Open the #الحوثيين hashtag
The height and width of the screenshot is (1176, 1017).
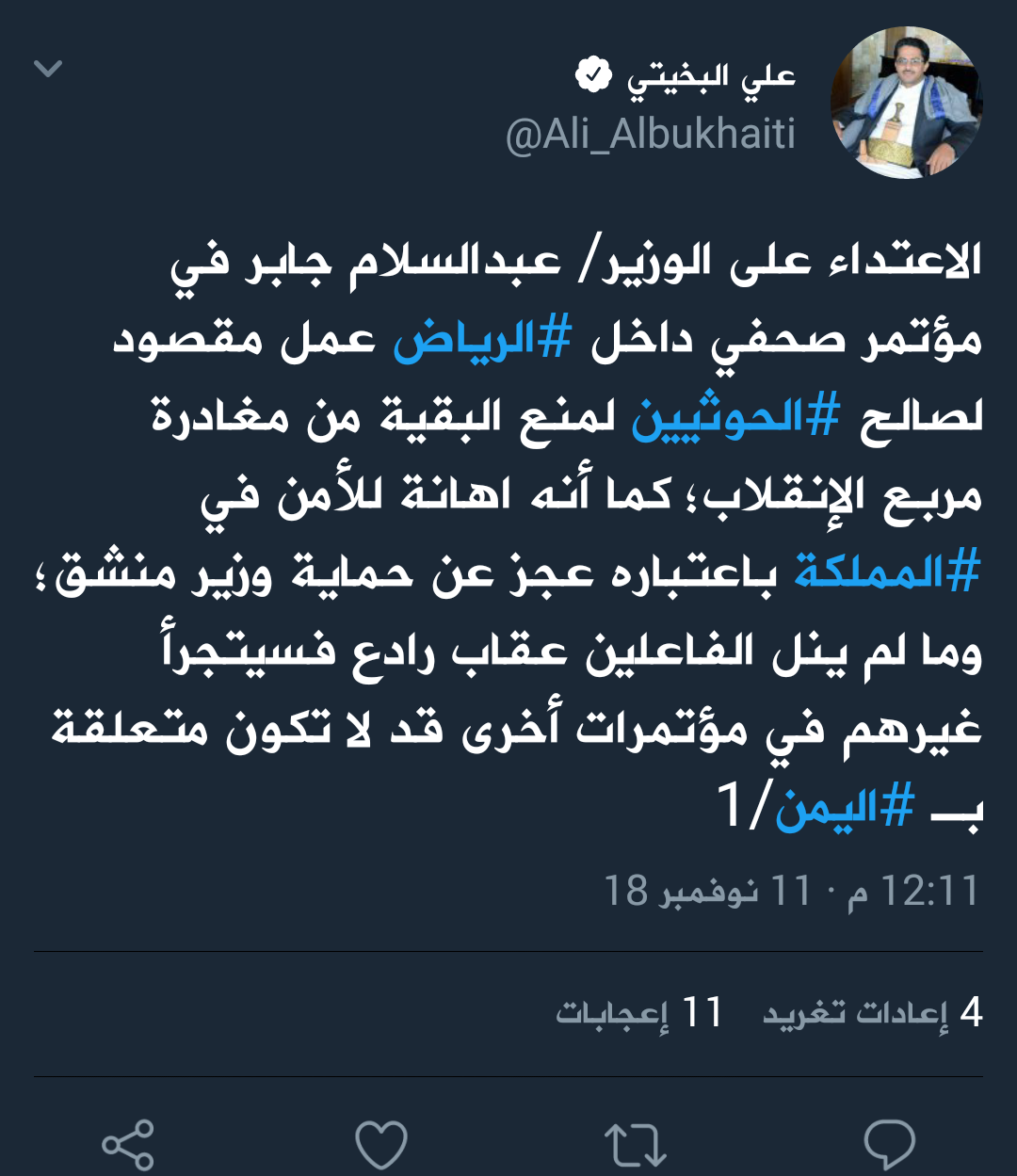734,415
